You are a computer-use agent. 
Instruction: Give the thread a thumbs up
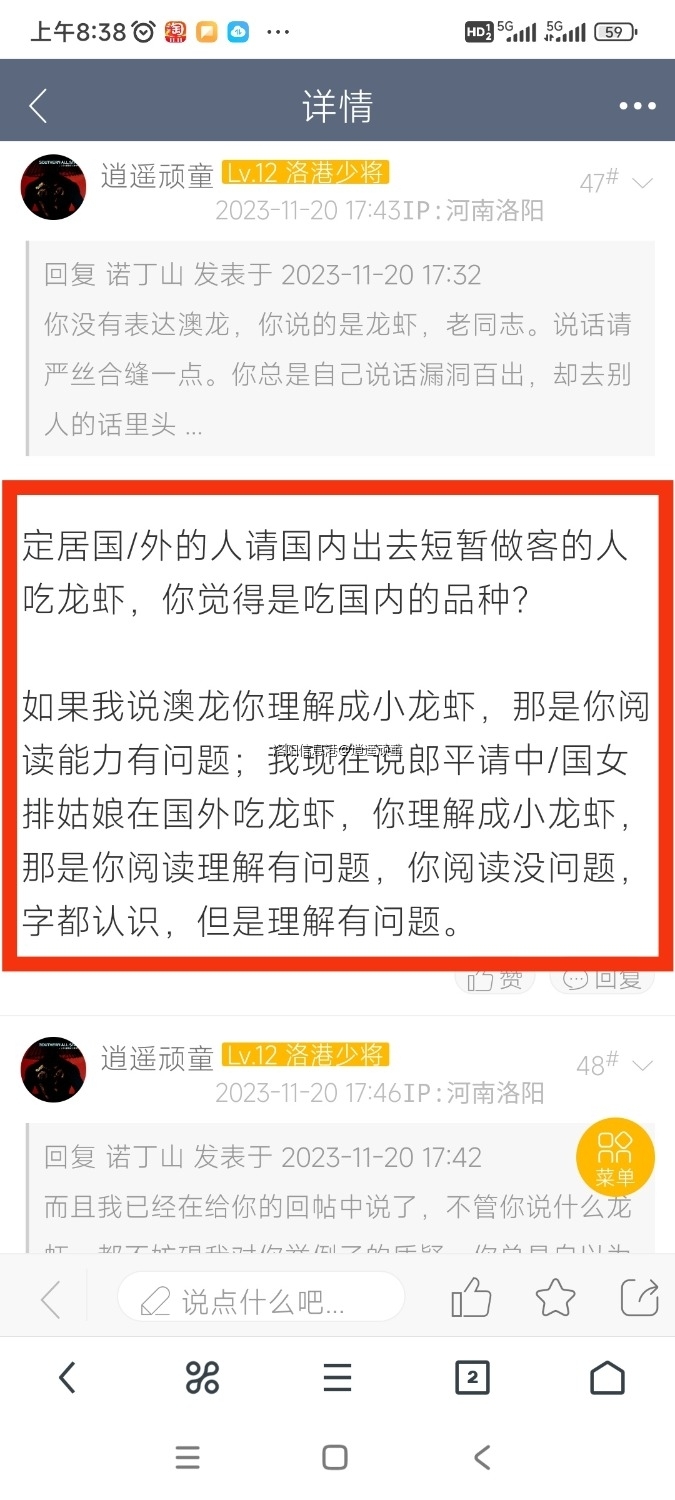click(471, 1299)
